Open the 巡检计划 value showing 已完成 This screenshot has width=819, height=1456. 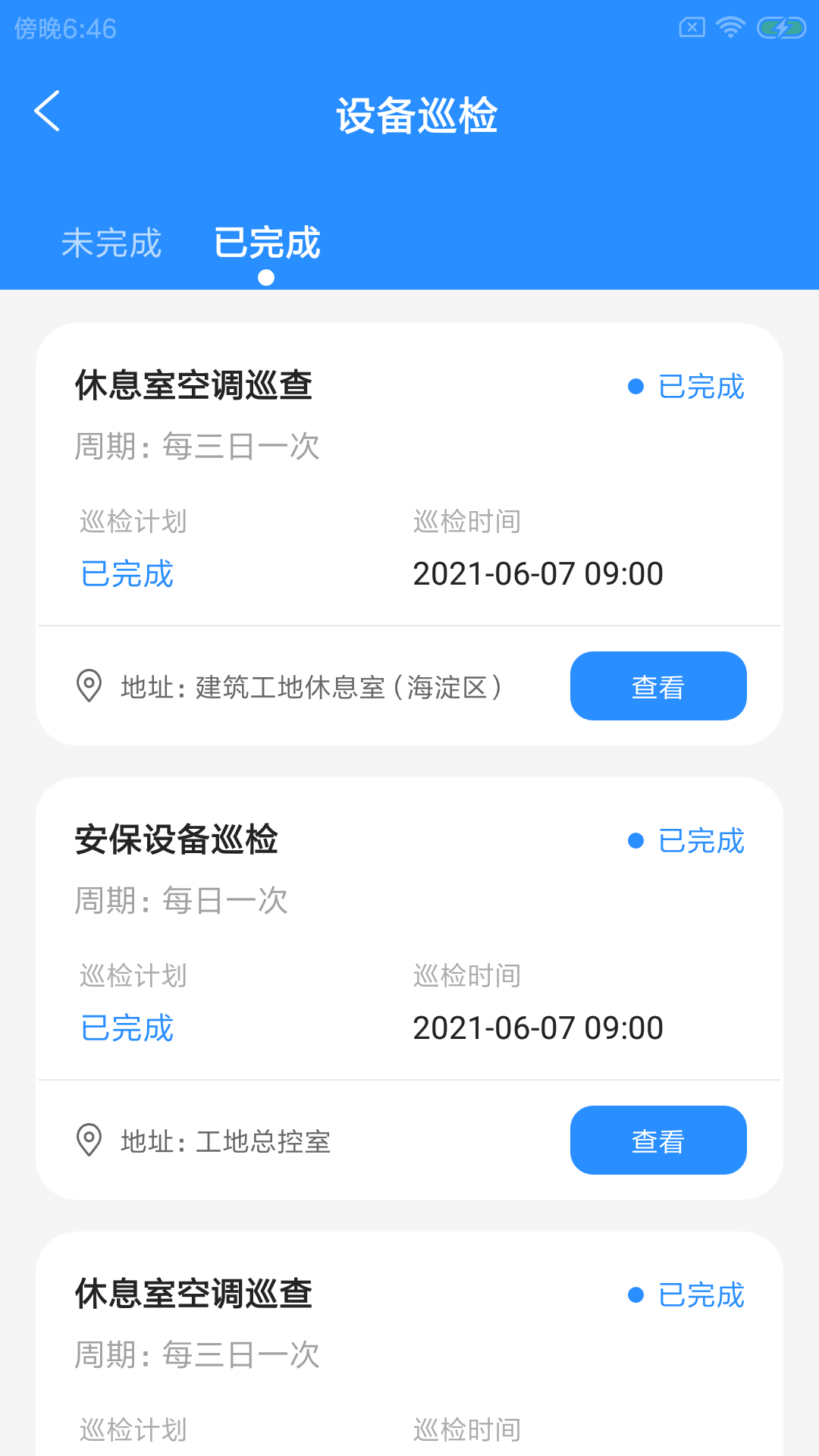point(127,574)
